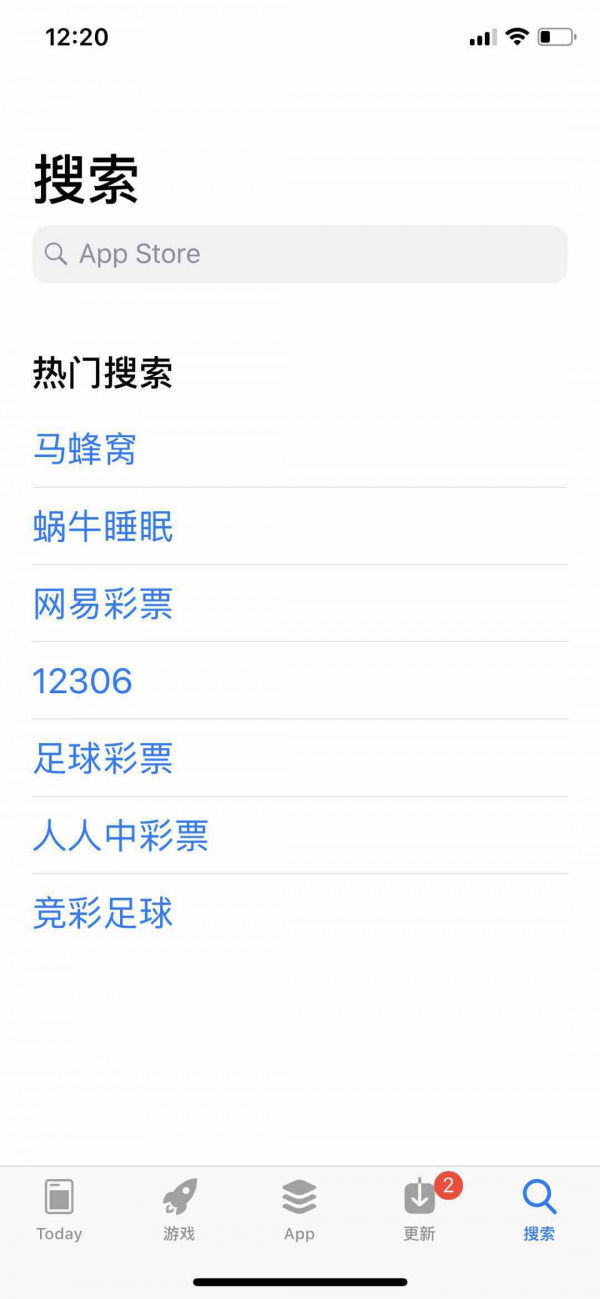View the 更新 tab with updates

[x=421, y=1209]
